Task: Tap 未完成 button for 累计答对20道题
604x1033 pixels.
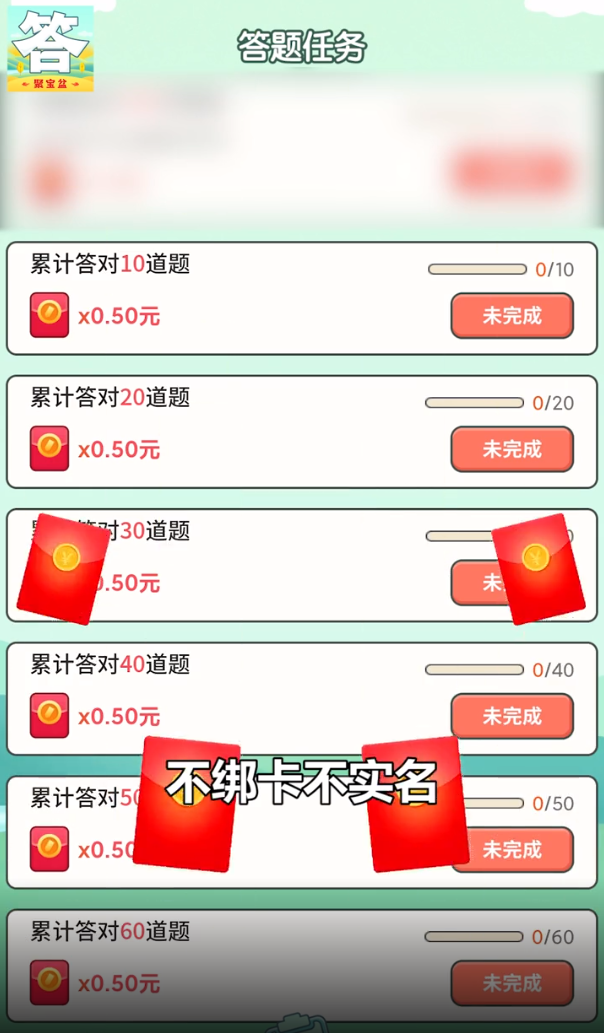Action: [x=512, y=449]
